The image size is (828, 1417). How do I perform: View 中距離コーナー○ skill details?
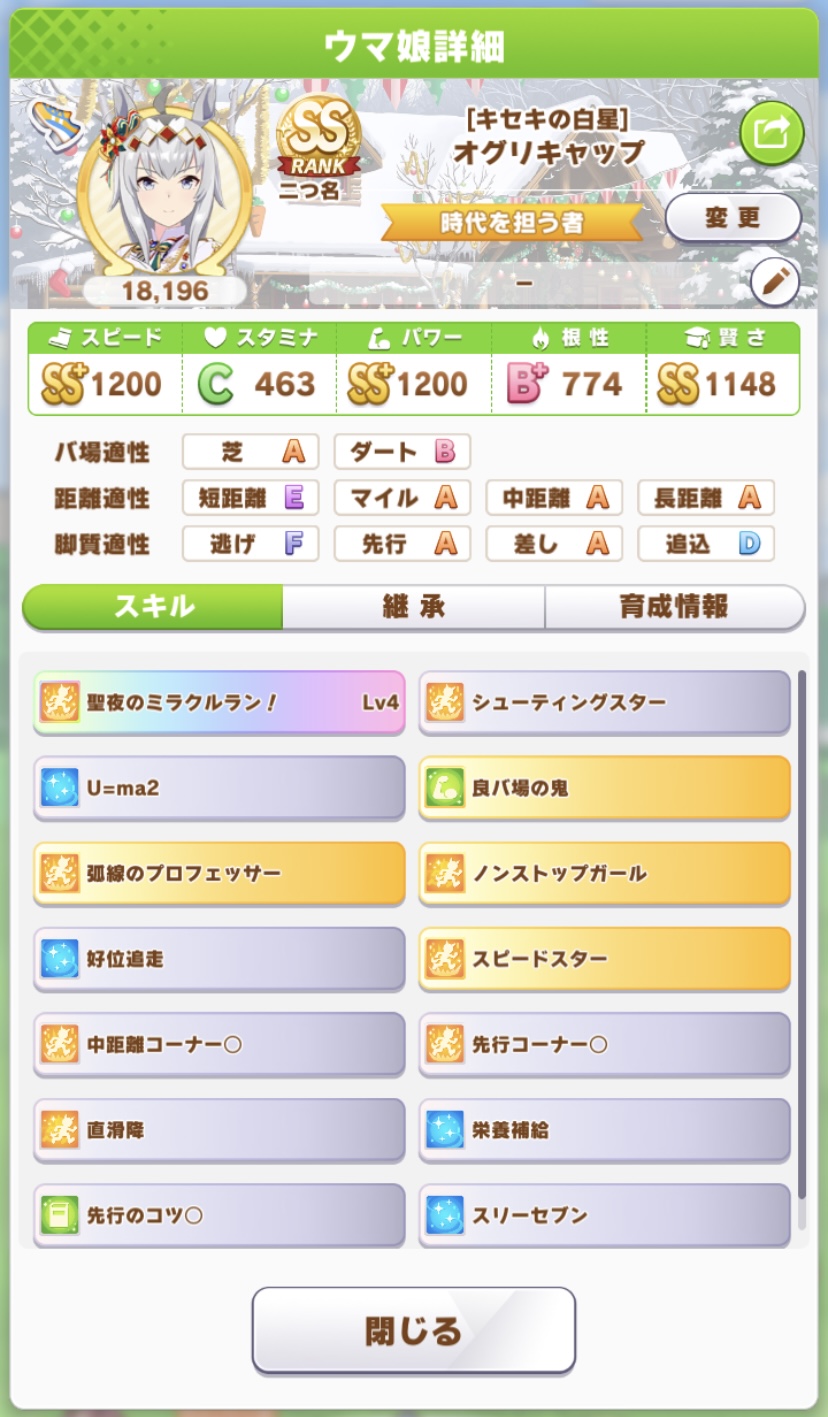[x=219, y=1045]
